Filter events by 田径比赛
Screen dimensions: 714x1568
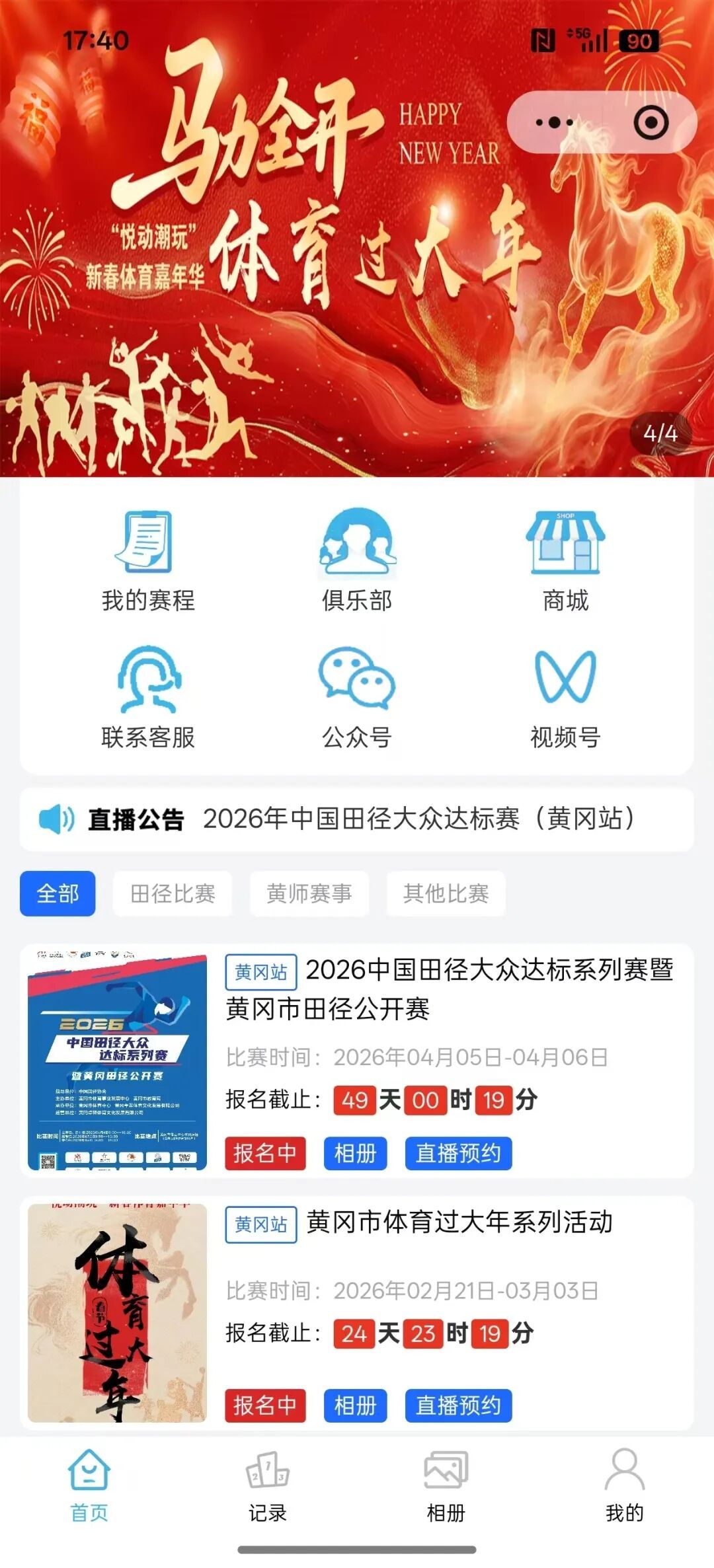point(173,893)
